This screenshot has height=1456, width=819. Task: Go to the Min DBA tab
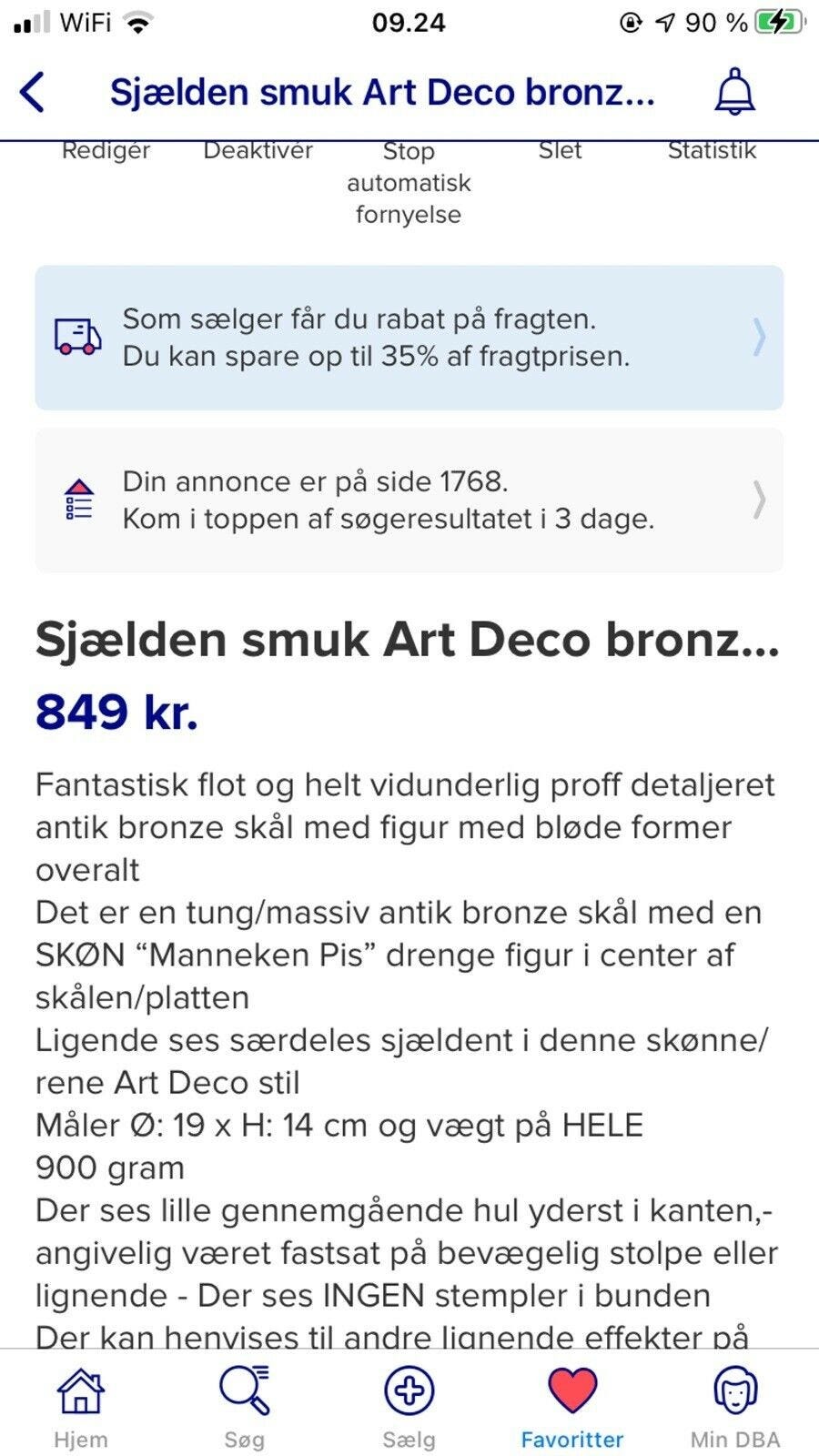pyautogui.click(x=735, y=1405)
